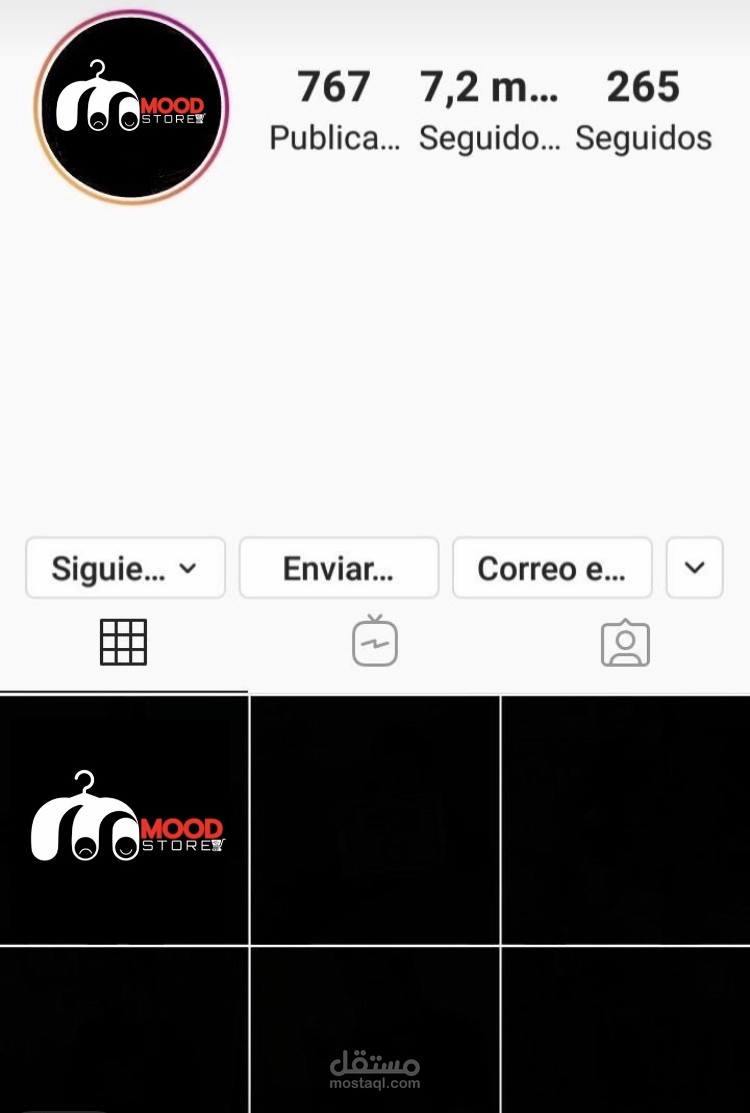Expand suggested accounts with the chevron button
The width and height of the screenshot is (750, 1113).
tap(694, 568)
